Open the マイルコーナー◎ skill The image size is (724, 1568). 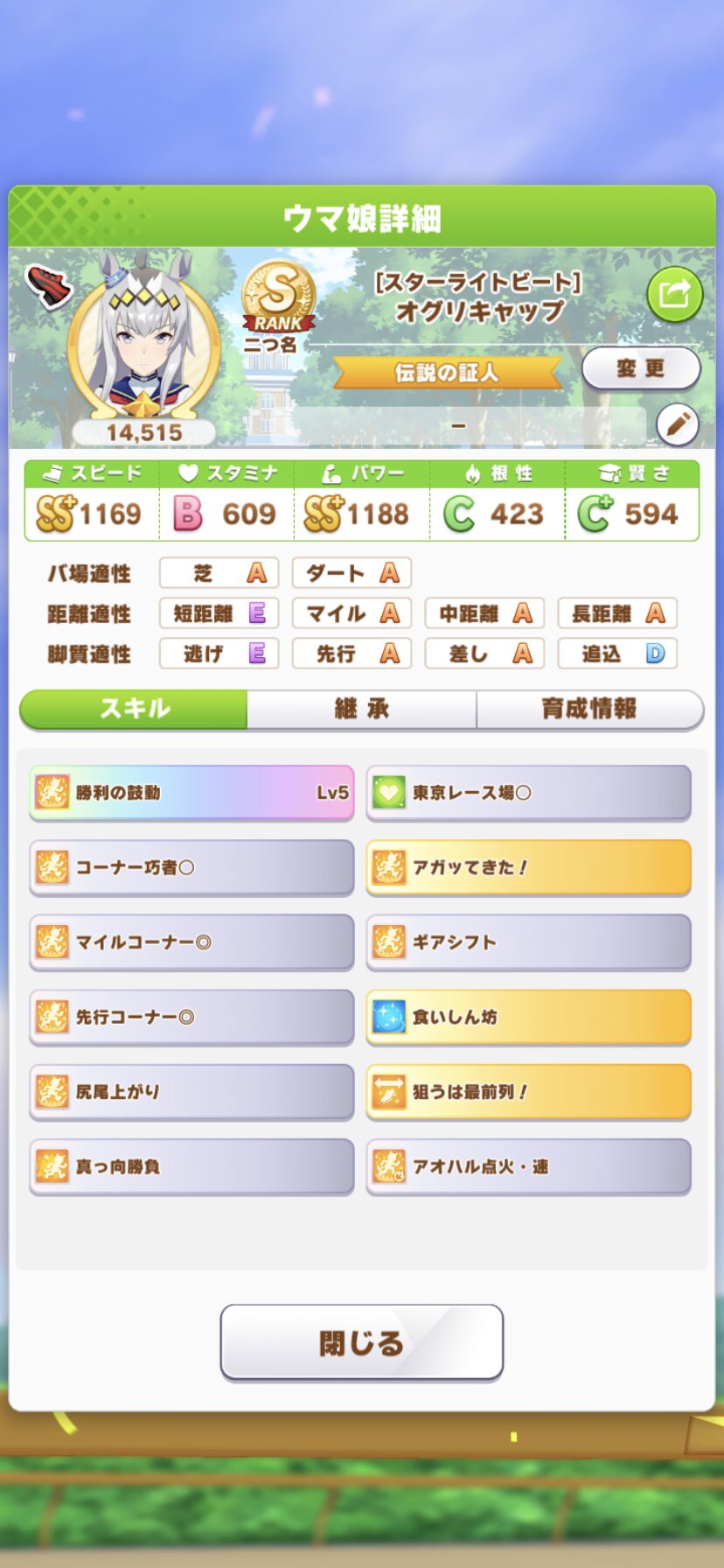pos(191,942)
